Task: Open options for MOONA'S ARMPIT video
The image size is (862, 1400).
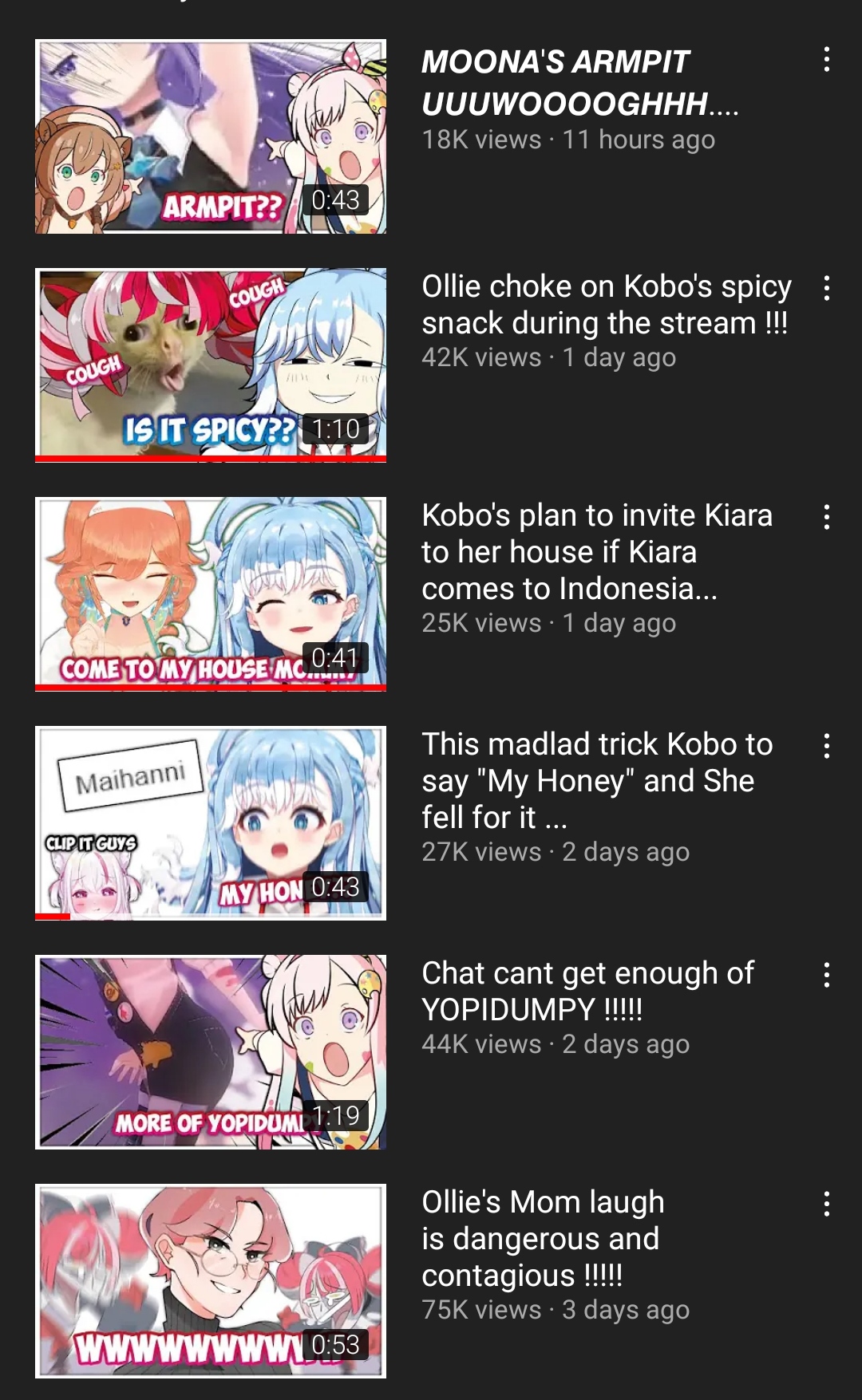Action: [826, 60]
